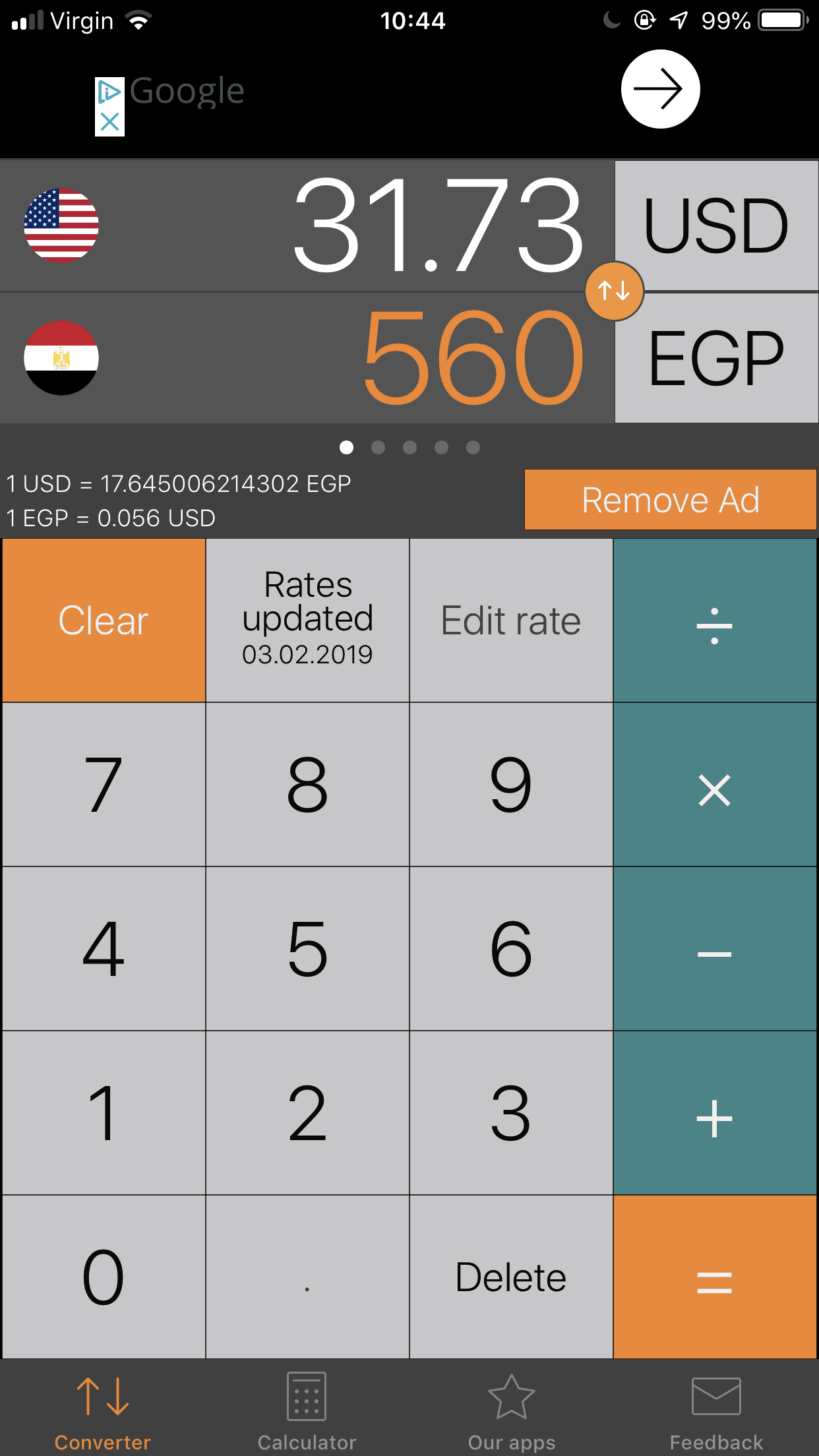Enter digit 7 on the keypad
819x1456 pixels.
(x=104, y=785)
